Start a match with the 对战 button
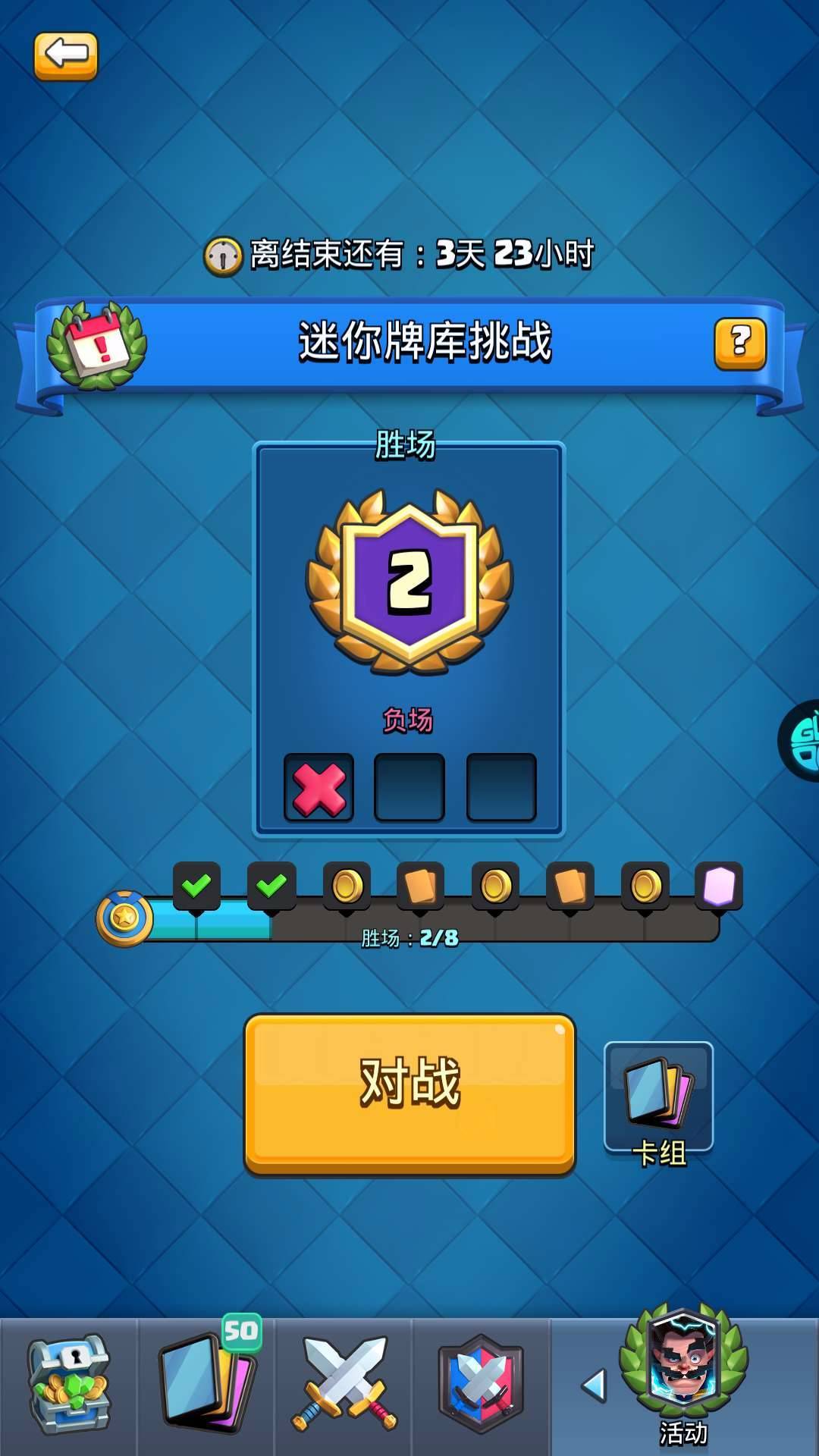The width and height of the screenshot is (819, 1456). tap(409, 1094)
